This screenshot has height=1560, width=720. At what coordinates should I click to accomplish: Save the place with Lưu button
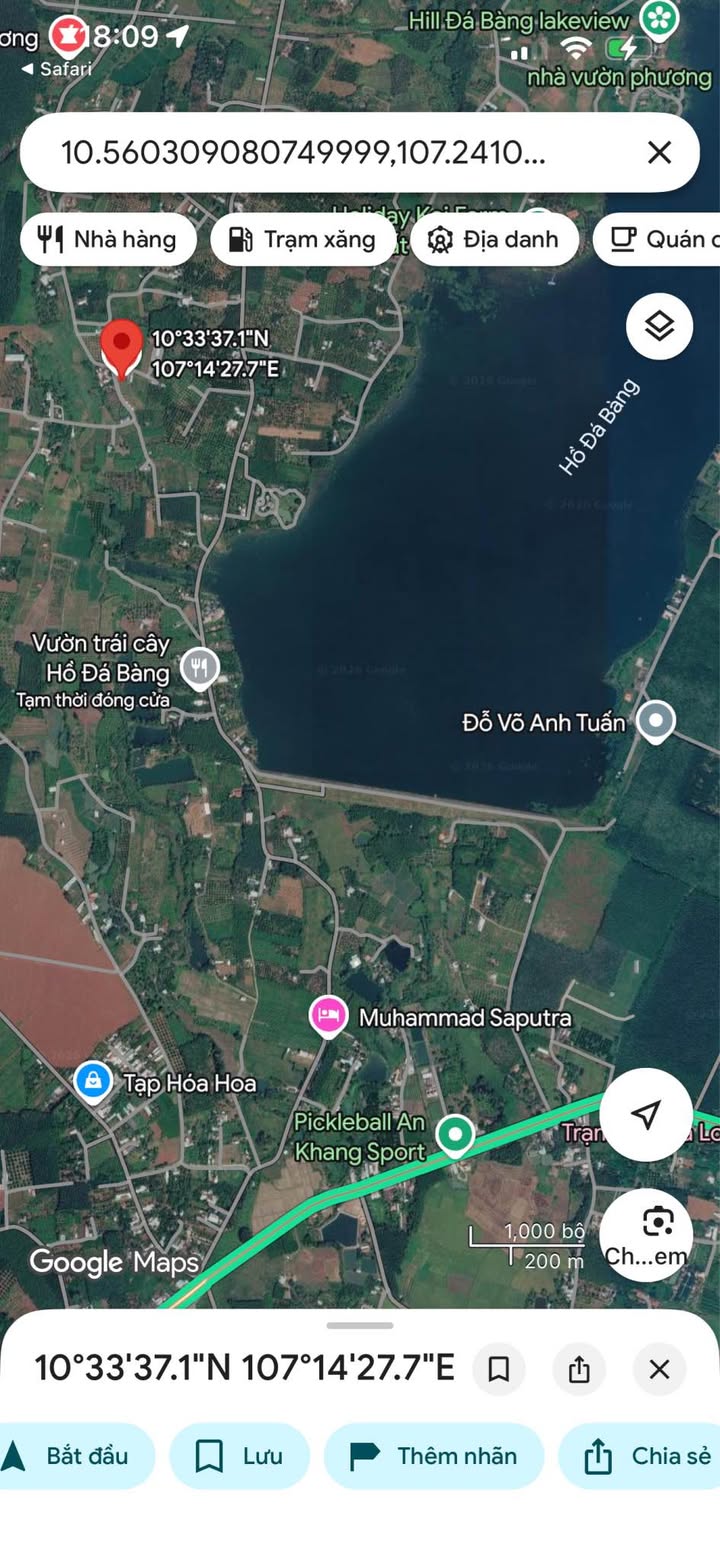point(239,1456)
